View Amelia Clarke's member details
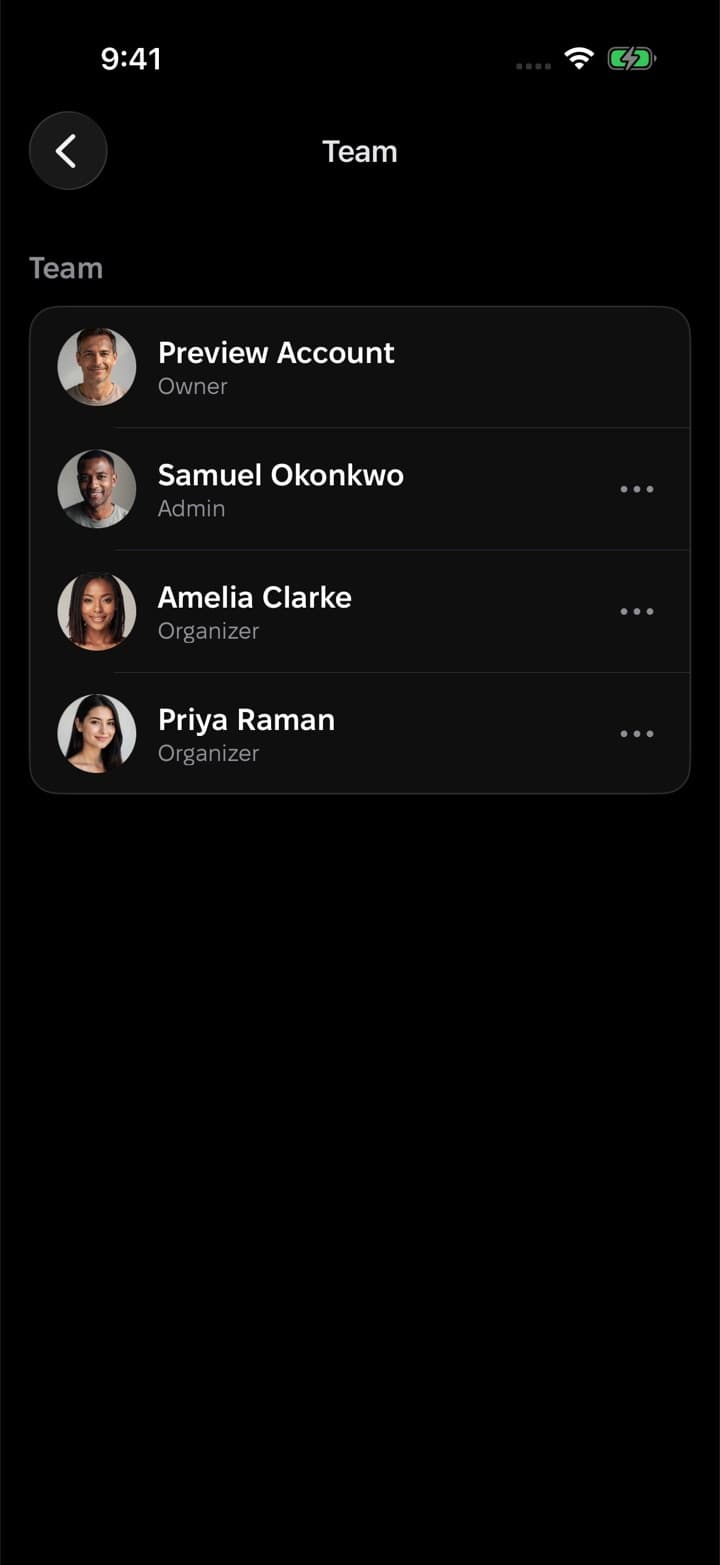Screen dimensions: 720x1565 point(360,611)
